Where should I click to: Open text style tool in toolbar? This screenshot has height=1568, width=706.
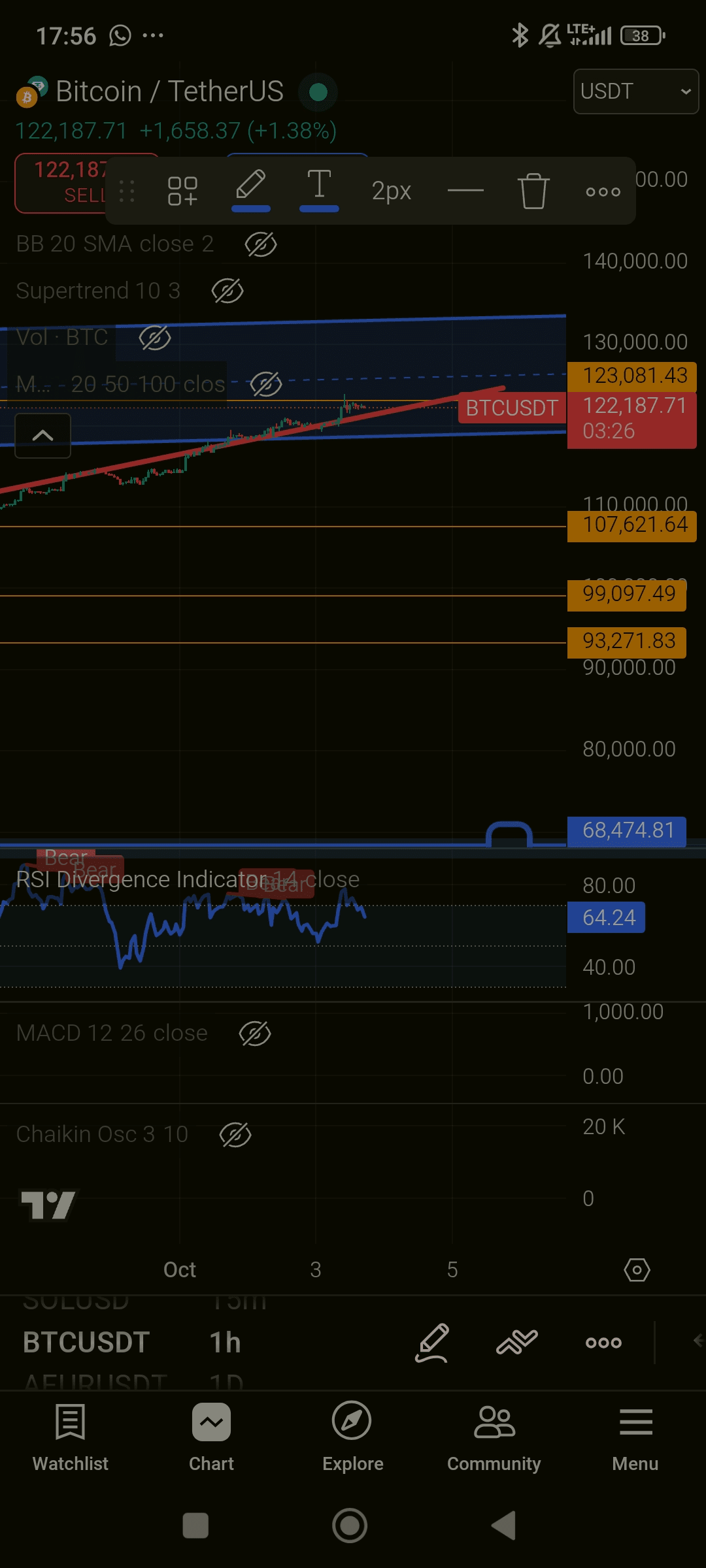[319, 189]
